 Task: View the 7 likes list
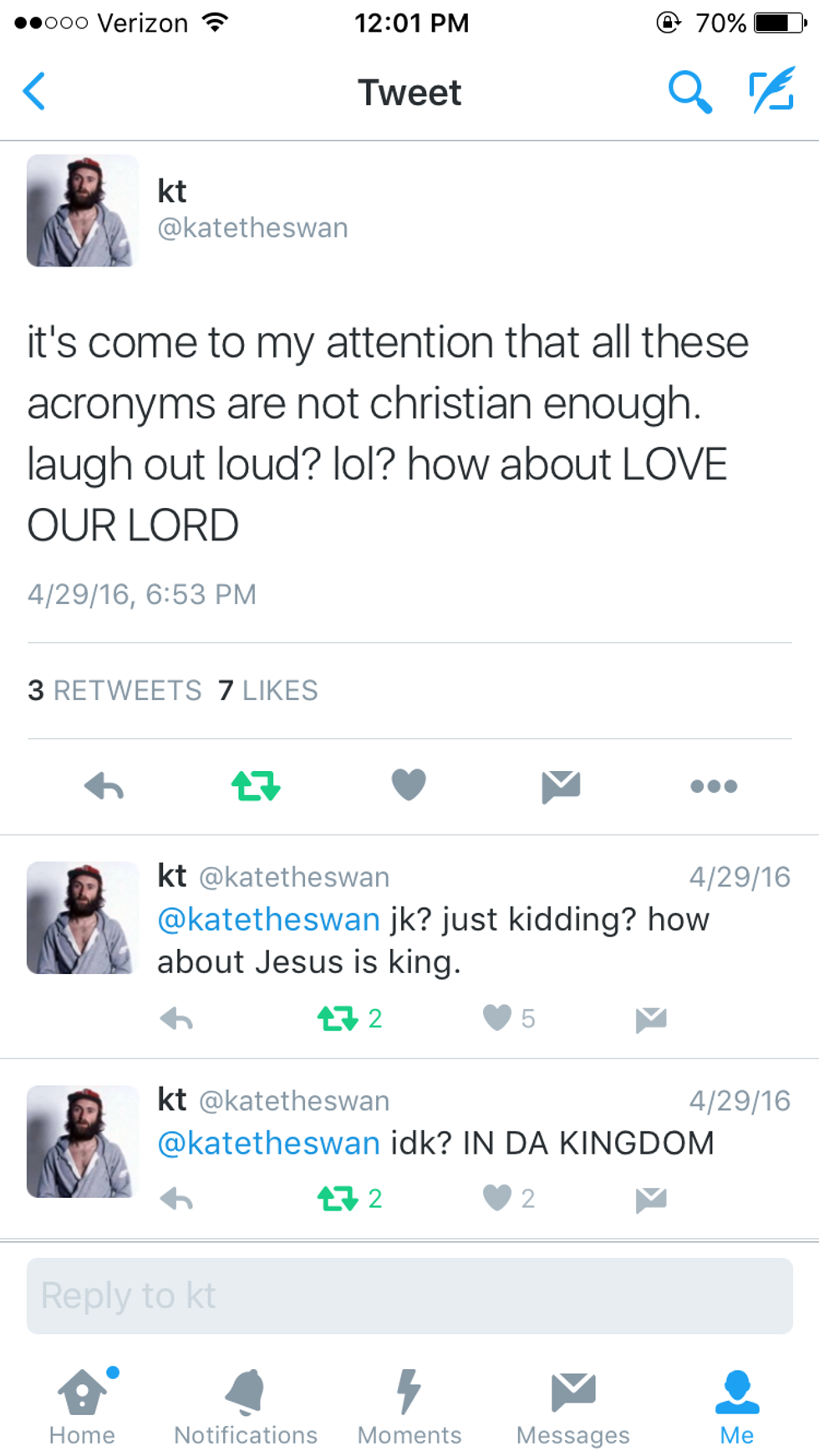pos(268,691)
